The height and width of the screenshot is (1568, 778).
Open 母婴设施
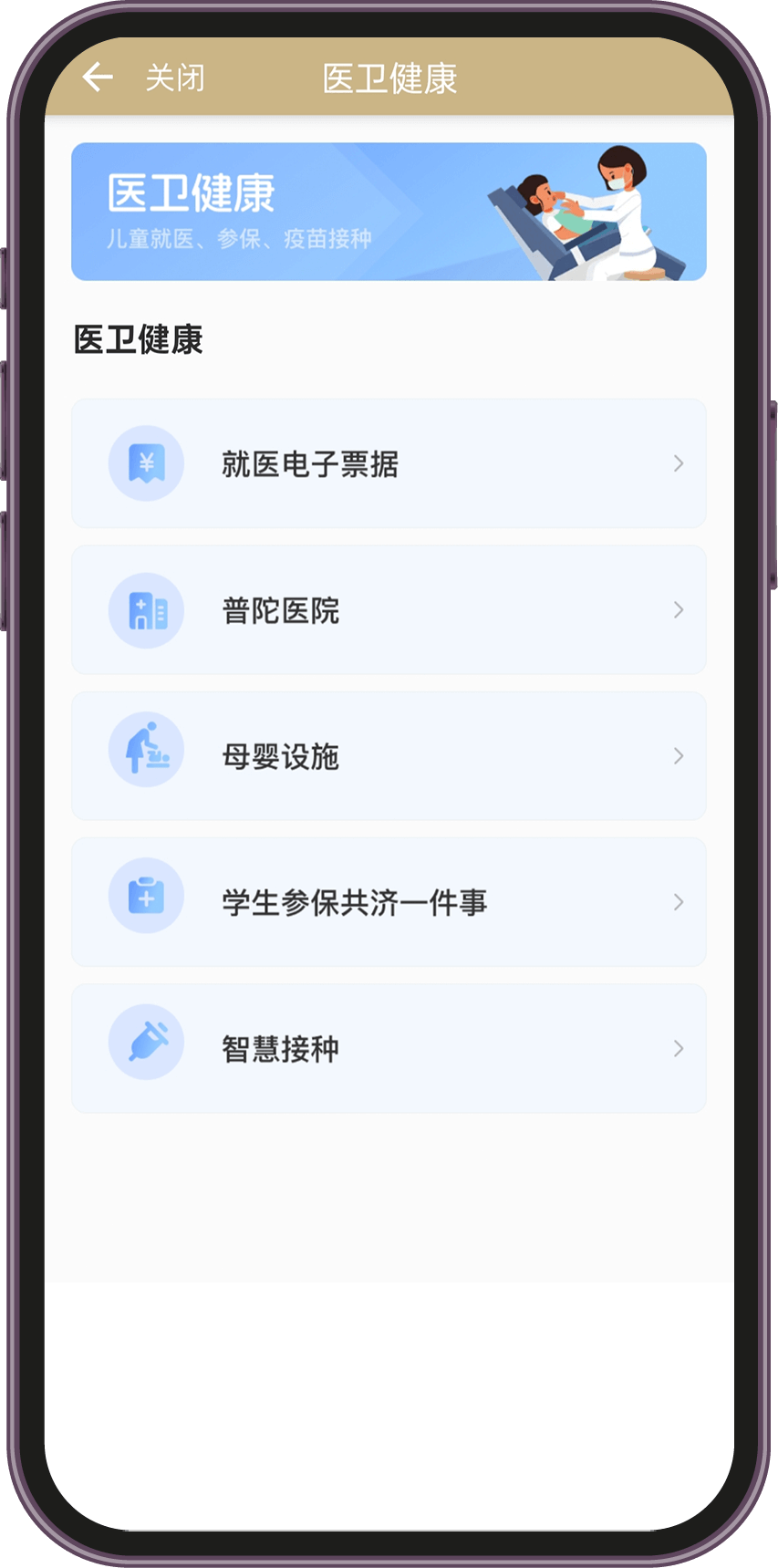point(389,756)
